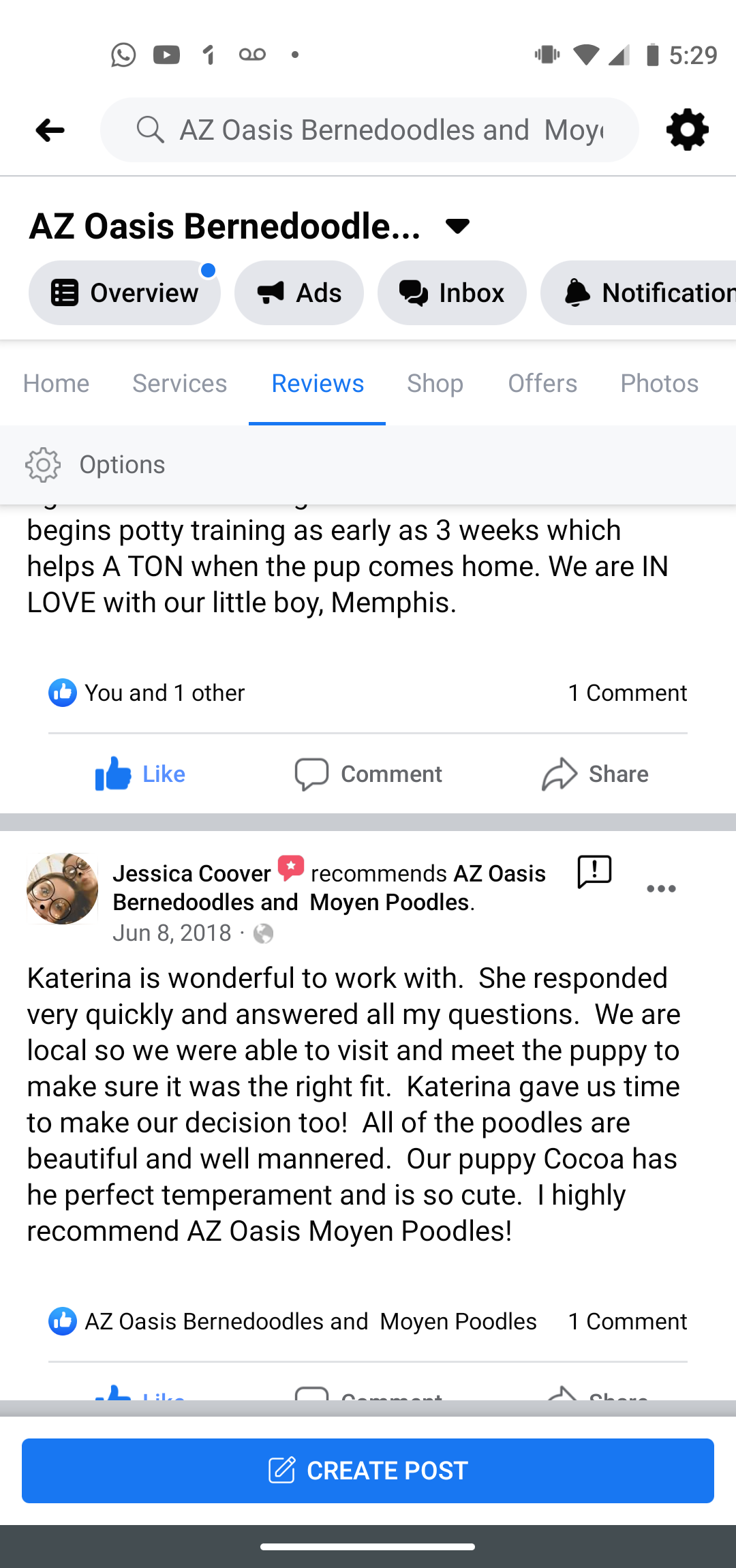Open the Overview chip

[x=125, y=293]
